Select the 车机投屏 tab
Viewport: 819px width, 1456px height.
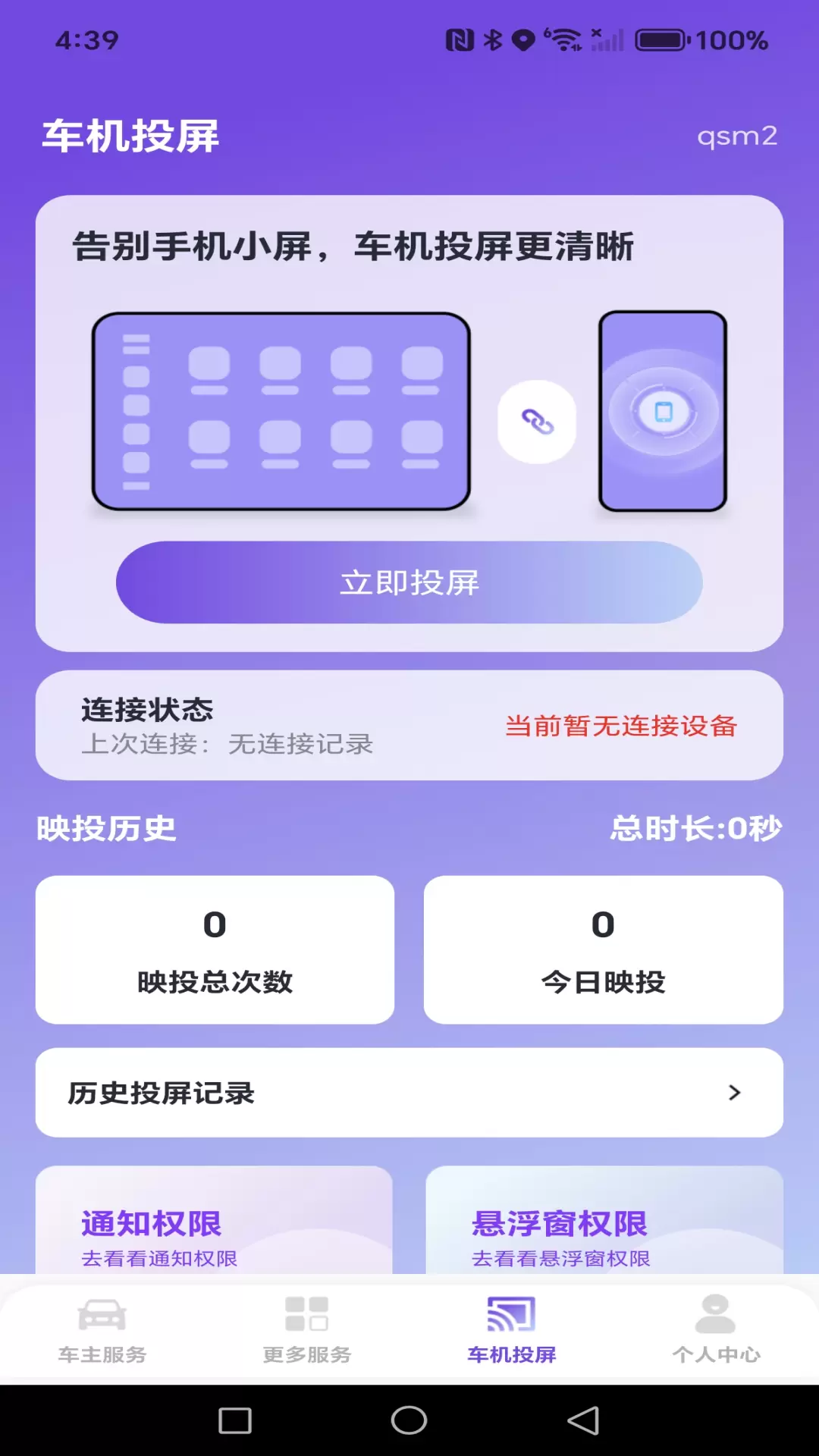pos(511,1329)
